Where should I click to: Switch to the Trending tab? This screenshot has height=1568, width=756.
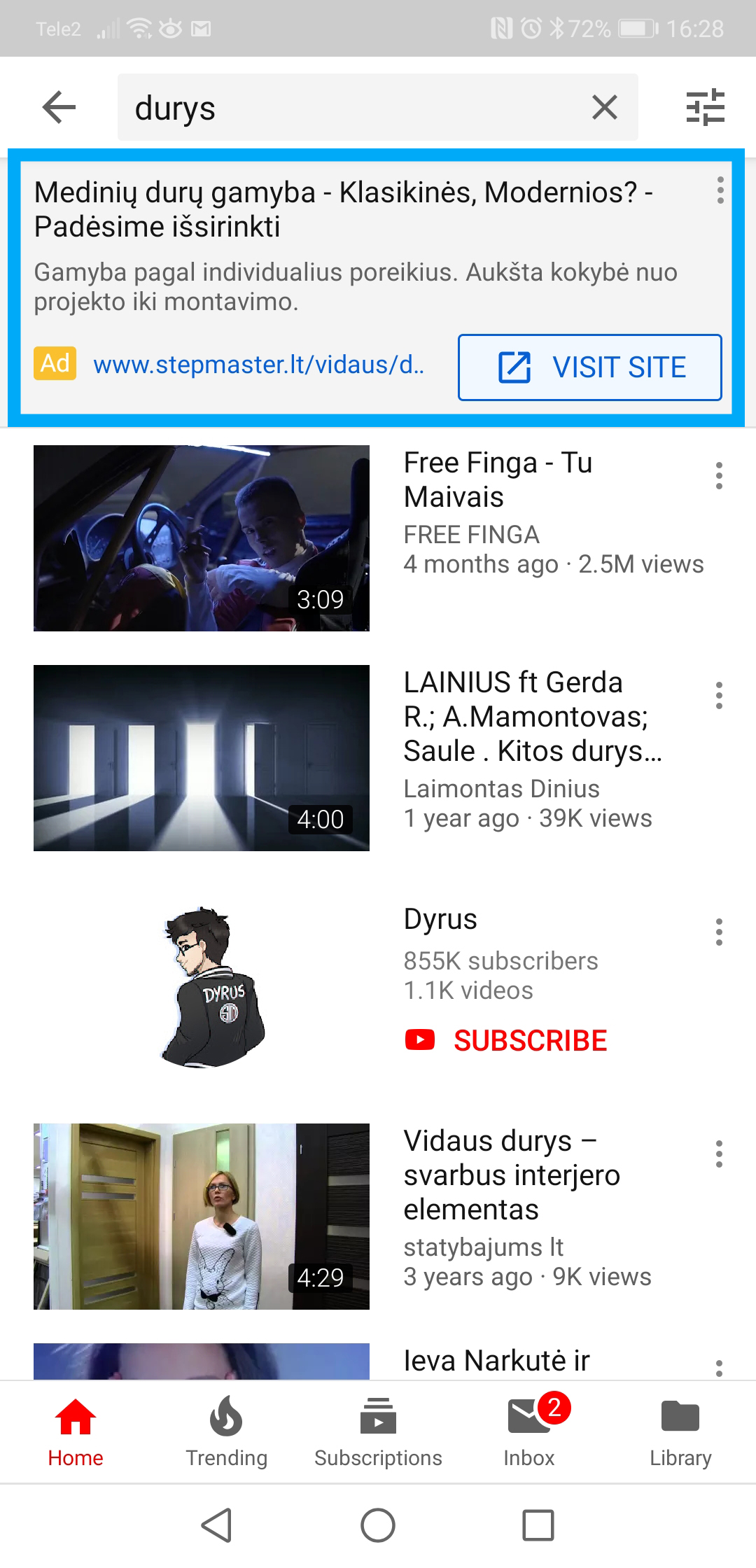(x=226, y=1431)
